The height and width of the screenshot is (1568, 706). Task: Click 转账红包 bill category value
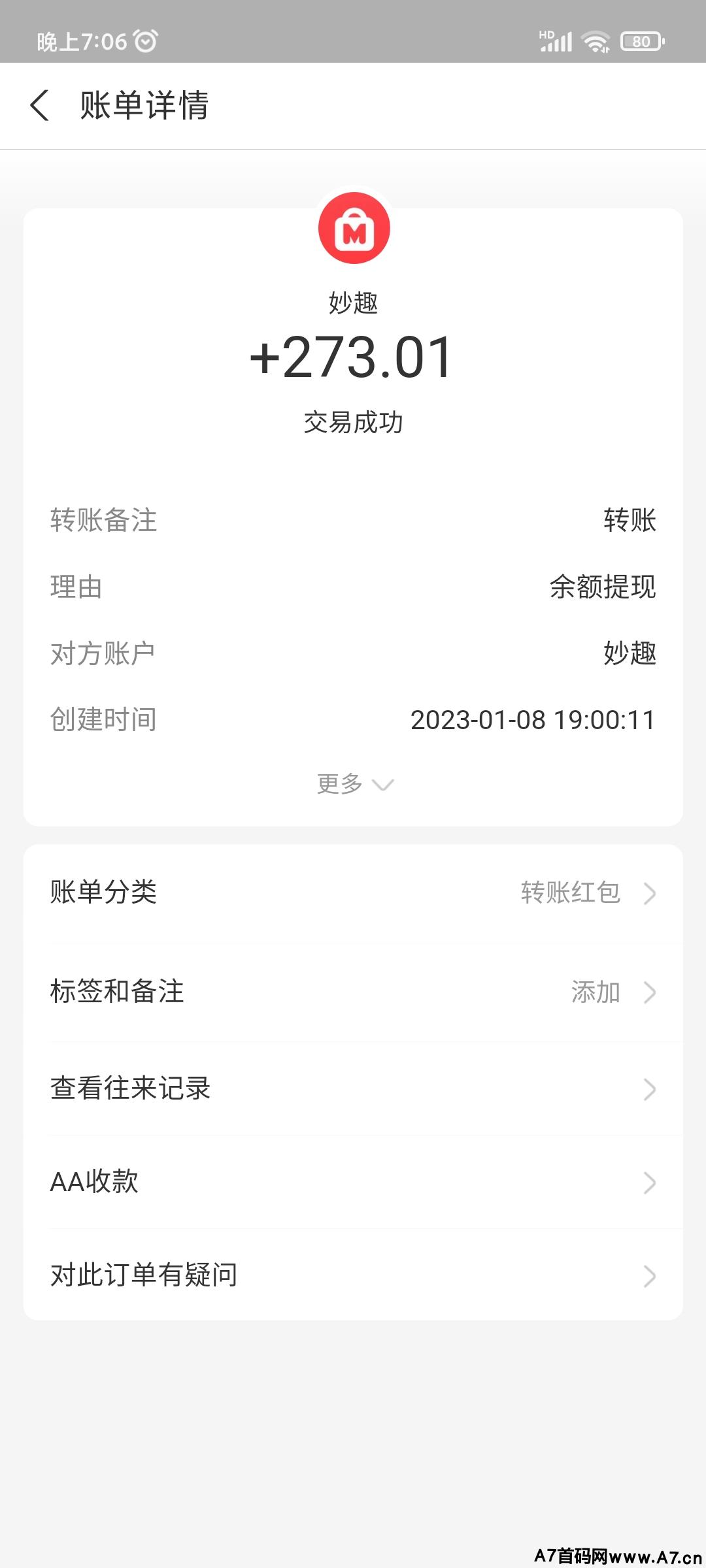tap(569, 892)
